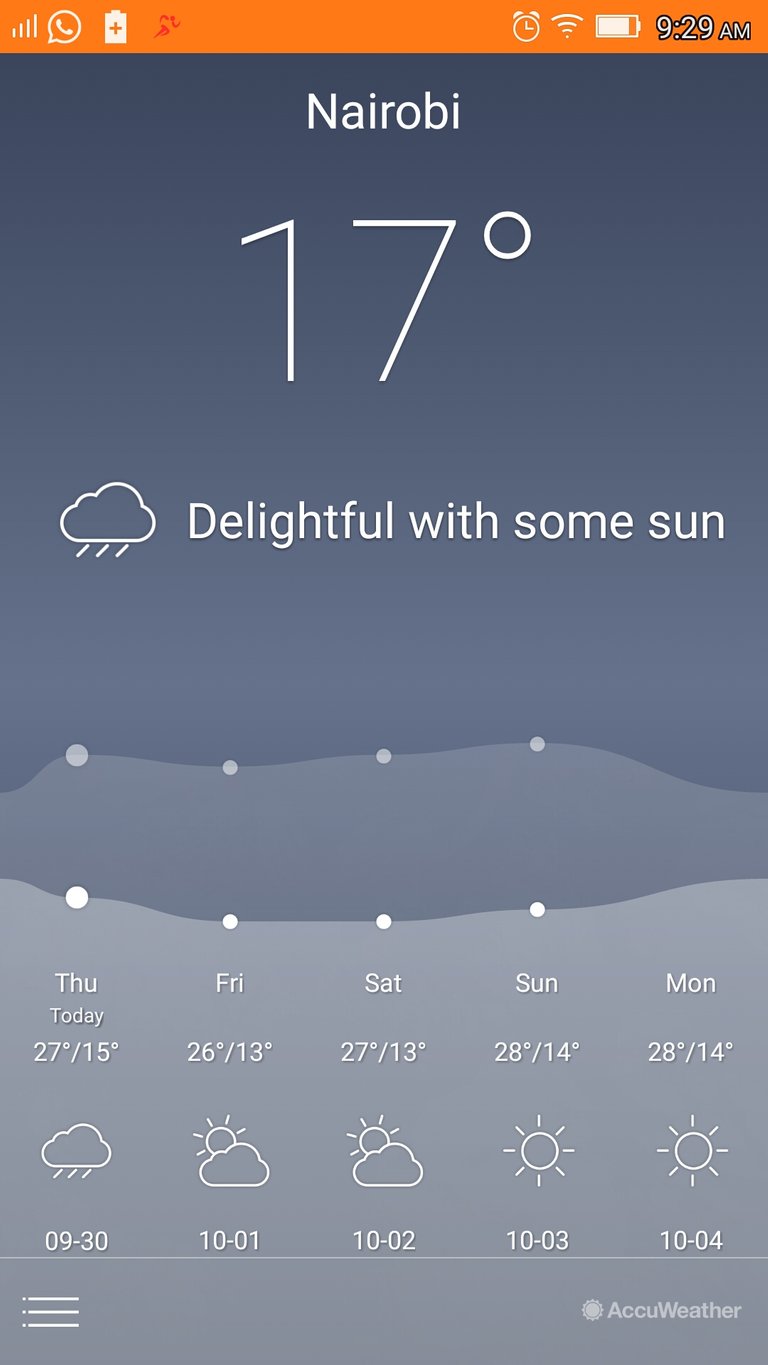Open the Sat 10-02 forecast

[x=384, y=1110]
